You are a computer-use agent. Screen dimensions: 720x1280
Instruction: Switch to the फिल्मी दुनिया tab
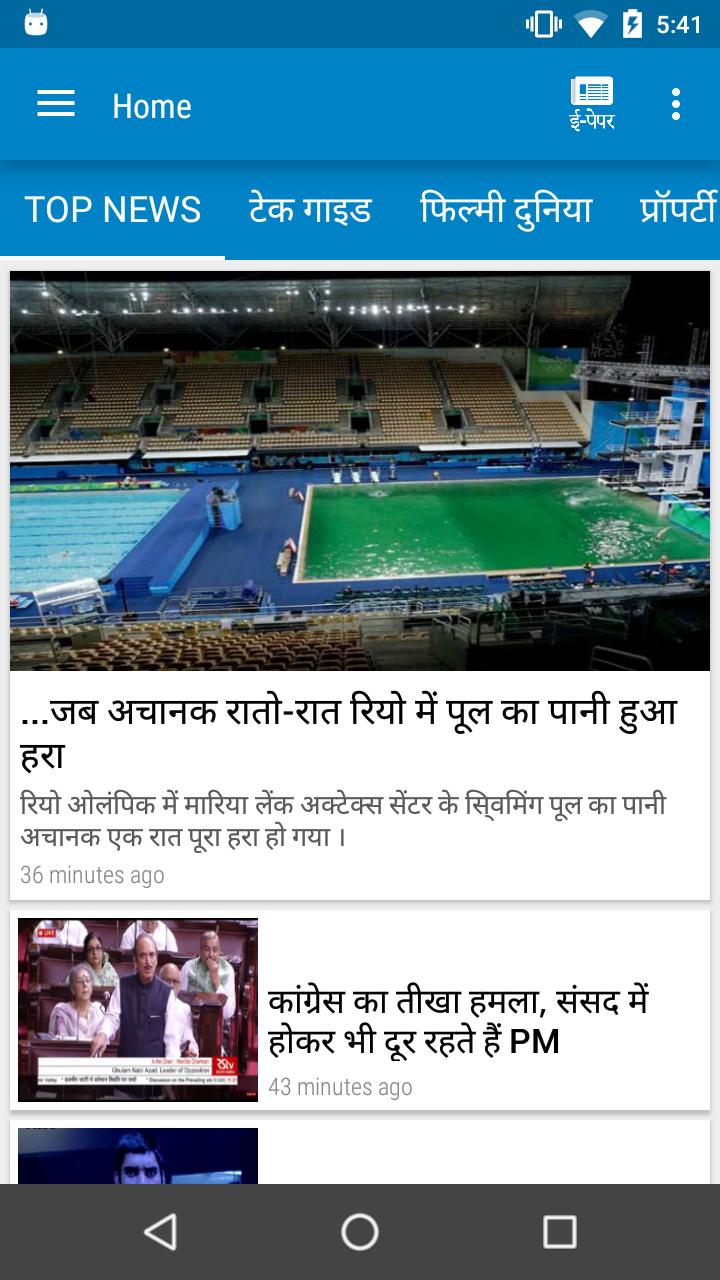[x=506, y=209]
